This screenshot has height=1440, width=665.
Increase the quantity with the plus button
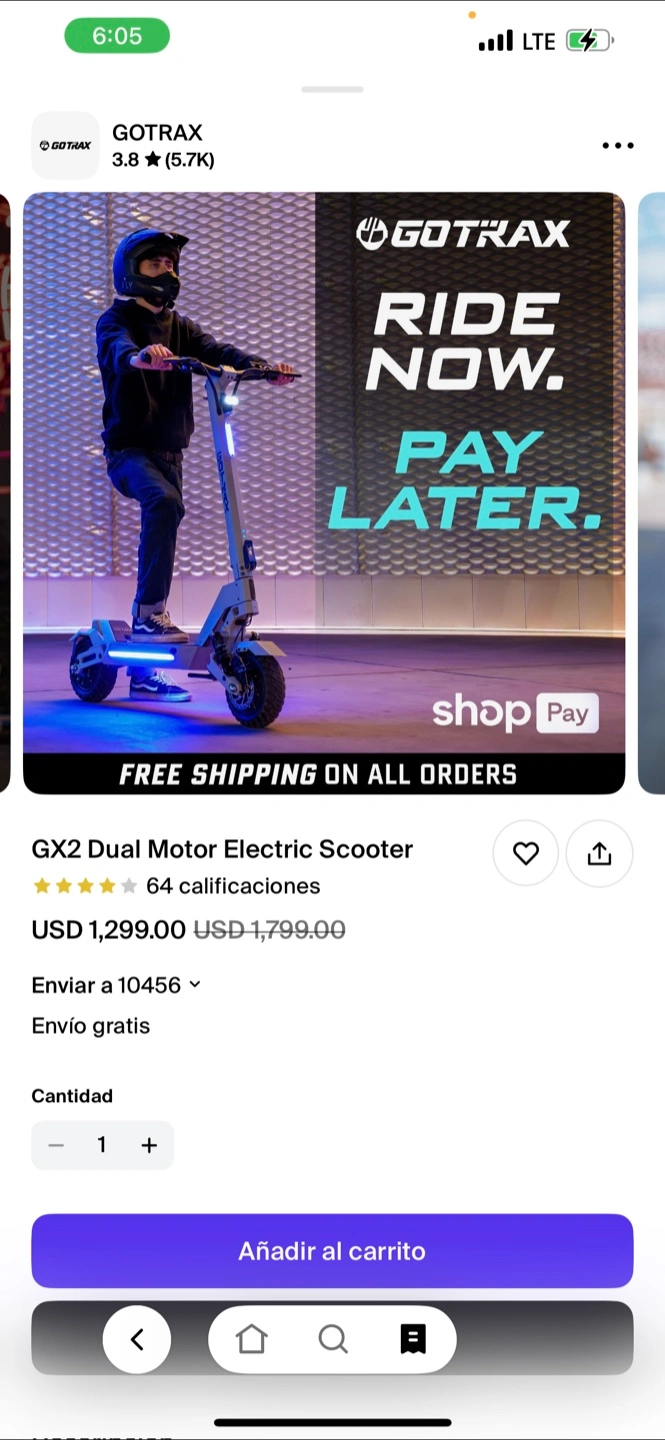[x=149, y=1146]
